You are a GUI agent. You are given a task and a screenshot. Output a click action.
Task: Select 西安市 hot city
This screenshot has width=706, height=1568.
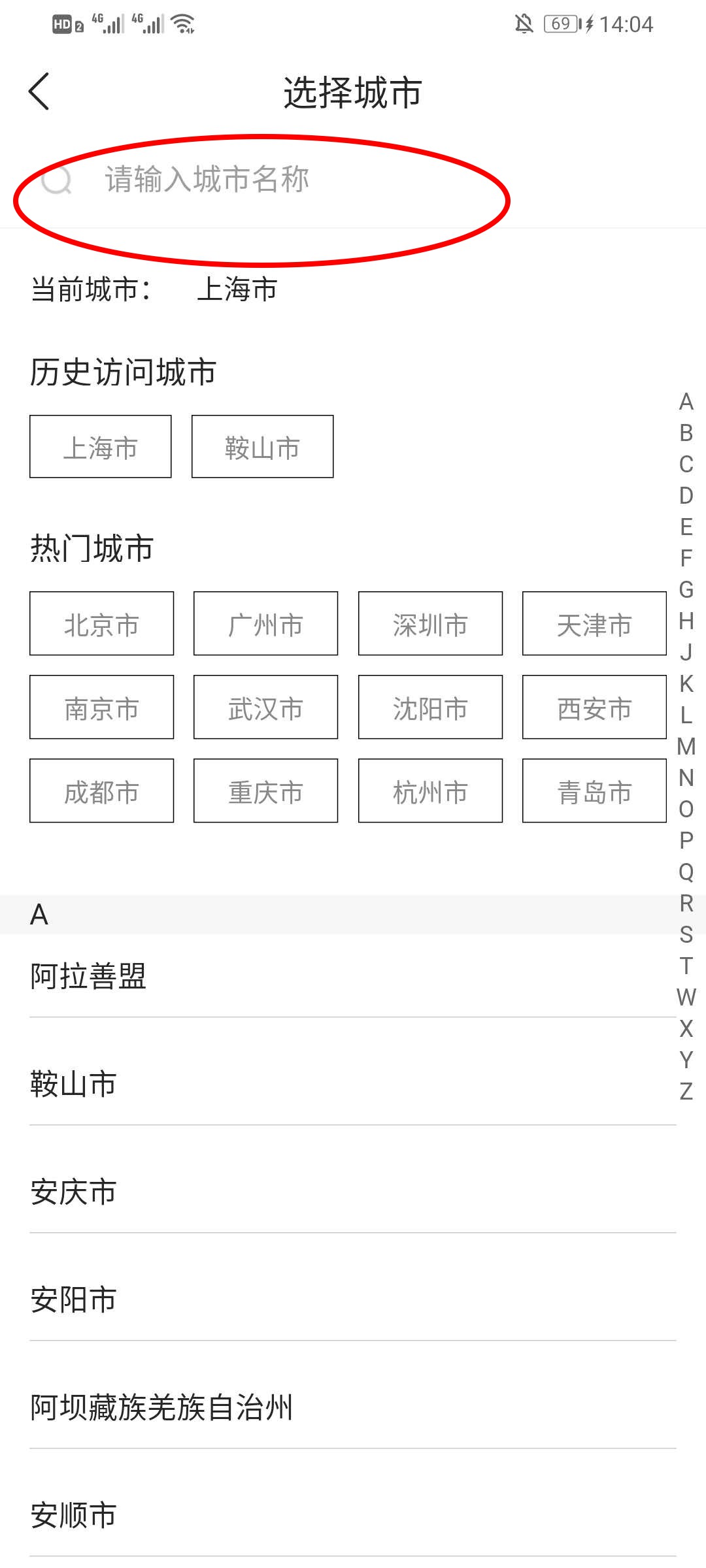pos(594,708)
